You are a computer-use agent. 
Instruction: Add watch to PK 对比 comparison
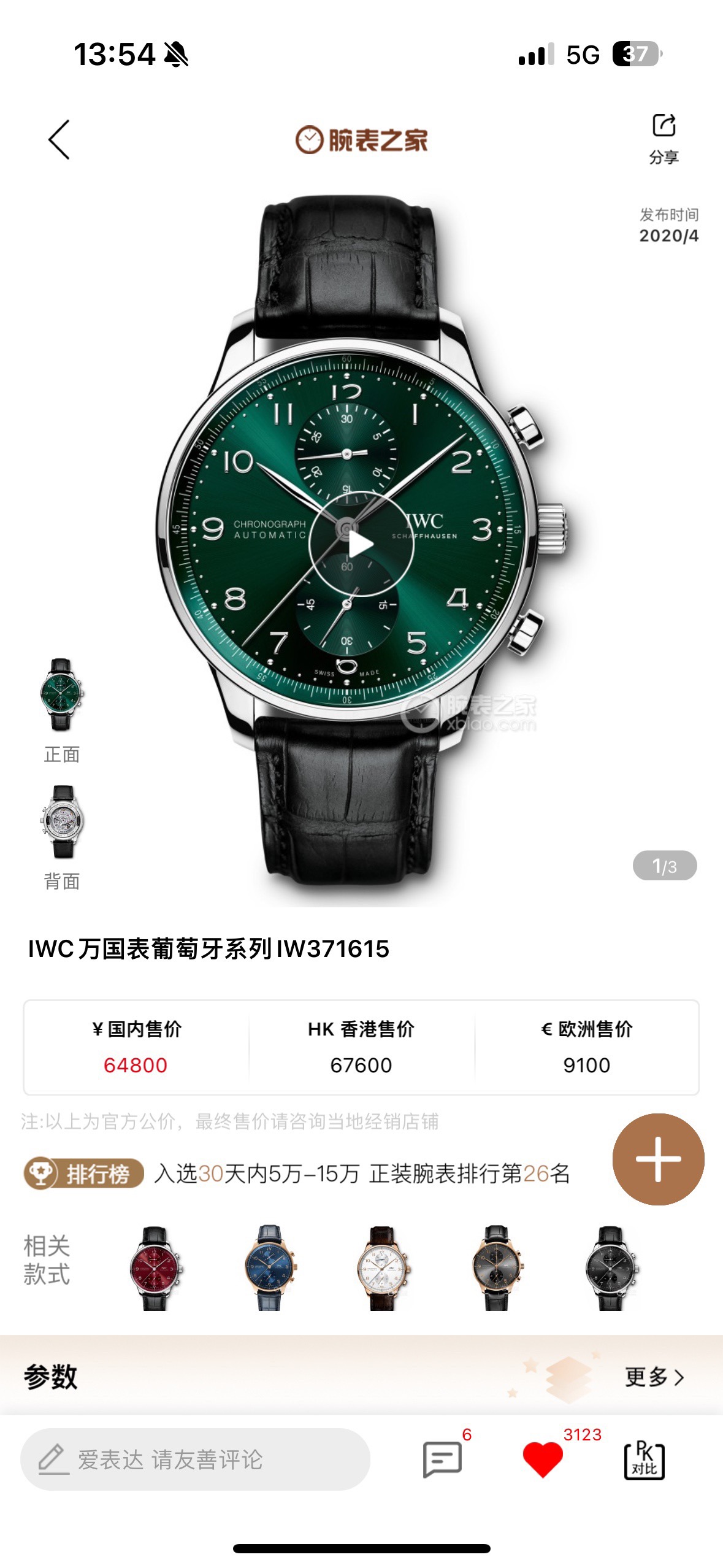pos(644,1459)
